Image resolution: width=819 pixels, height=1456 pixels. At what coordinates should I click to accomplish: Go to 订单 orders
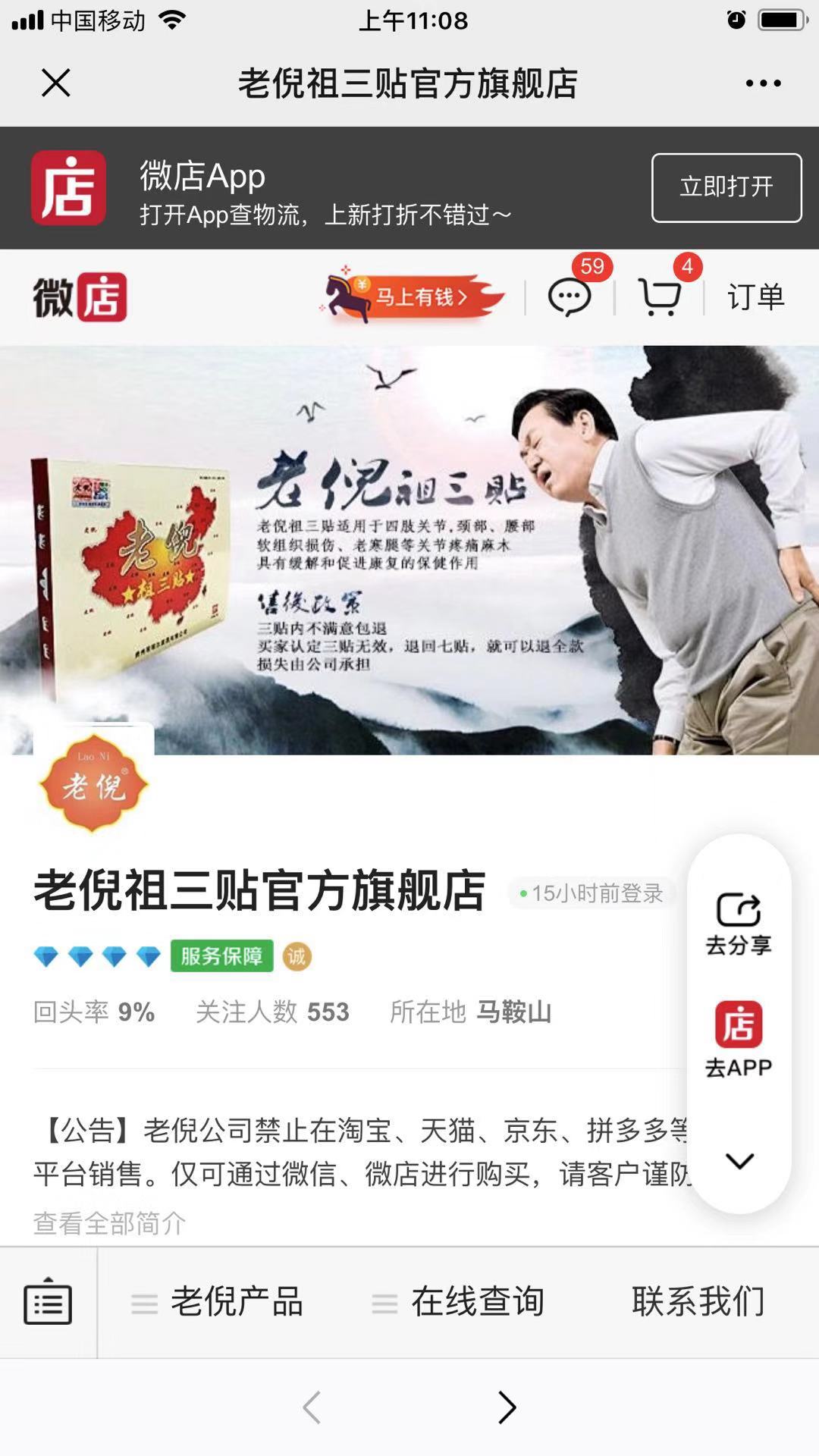coord(755,297)
